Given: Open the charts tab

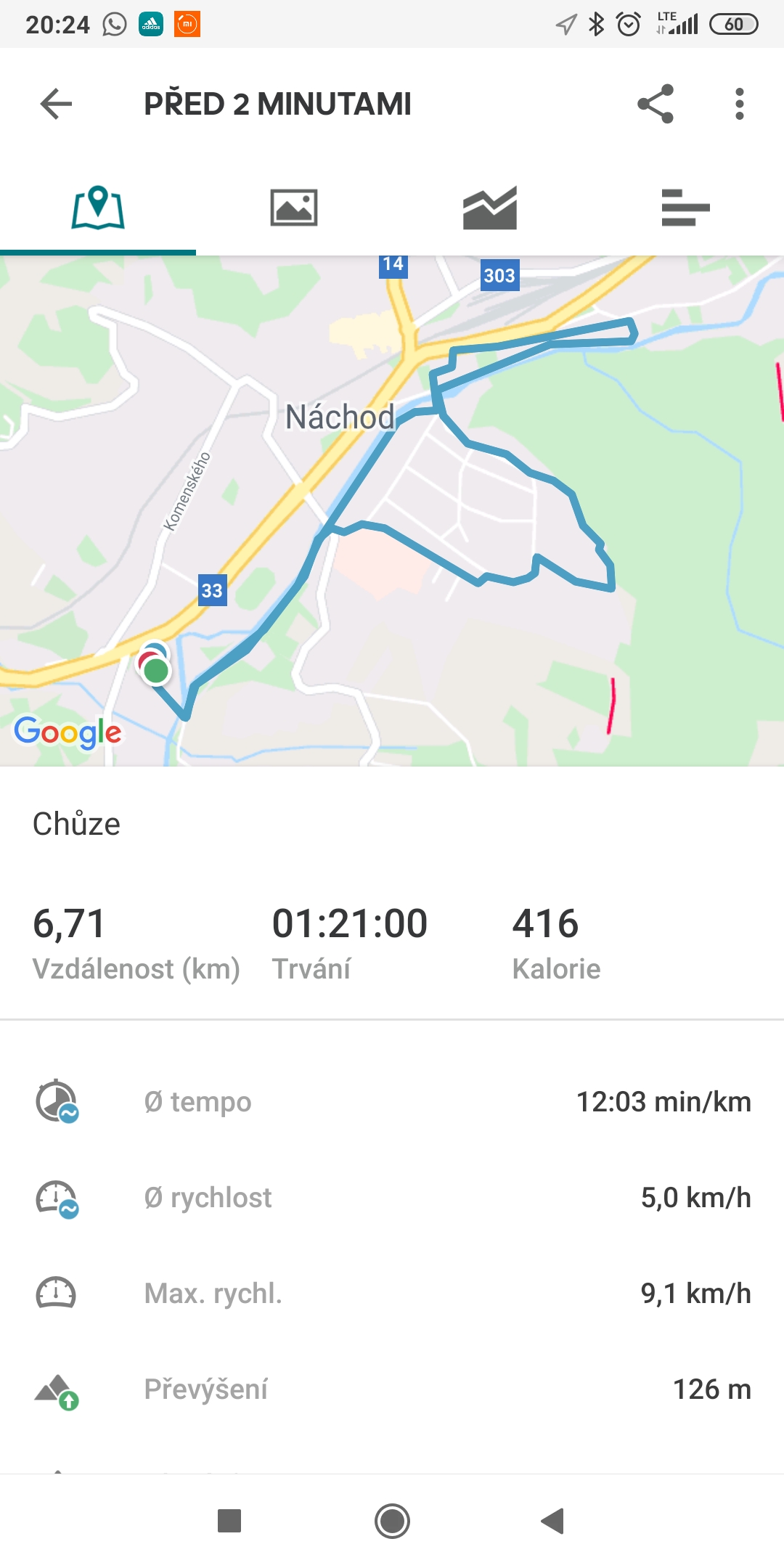Looking at the screenshot, I should point(490,208).
